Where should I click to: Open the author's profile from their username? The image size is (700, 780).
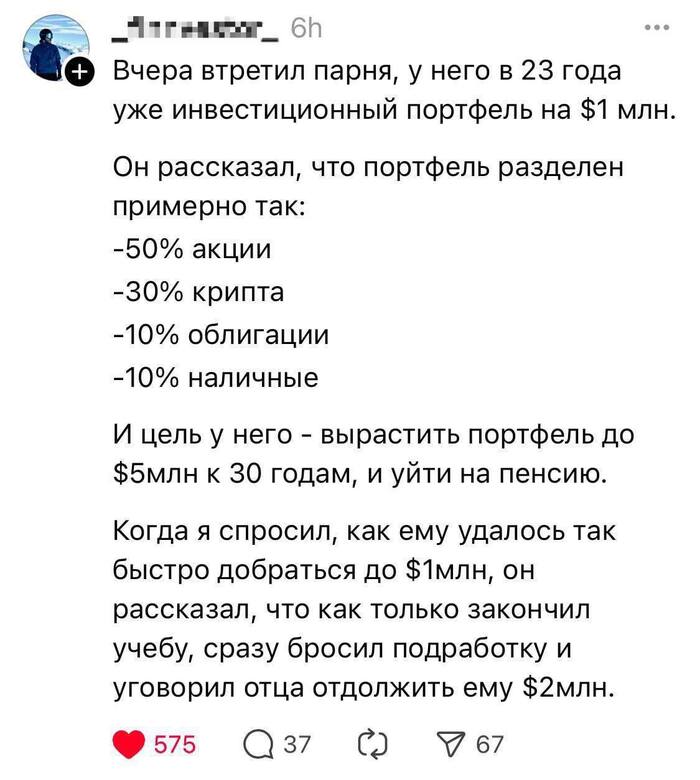click(x=194, y=31)
